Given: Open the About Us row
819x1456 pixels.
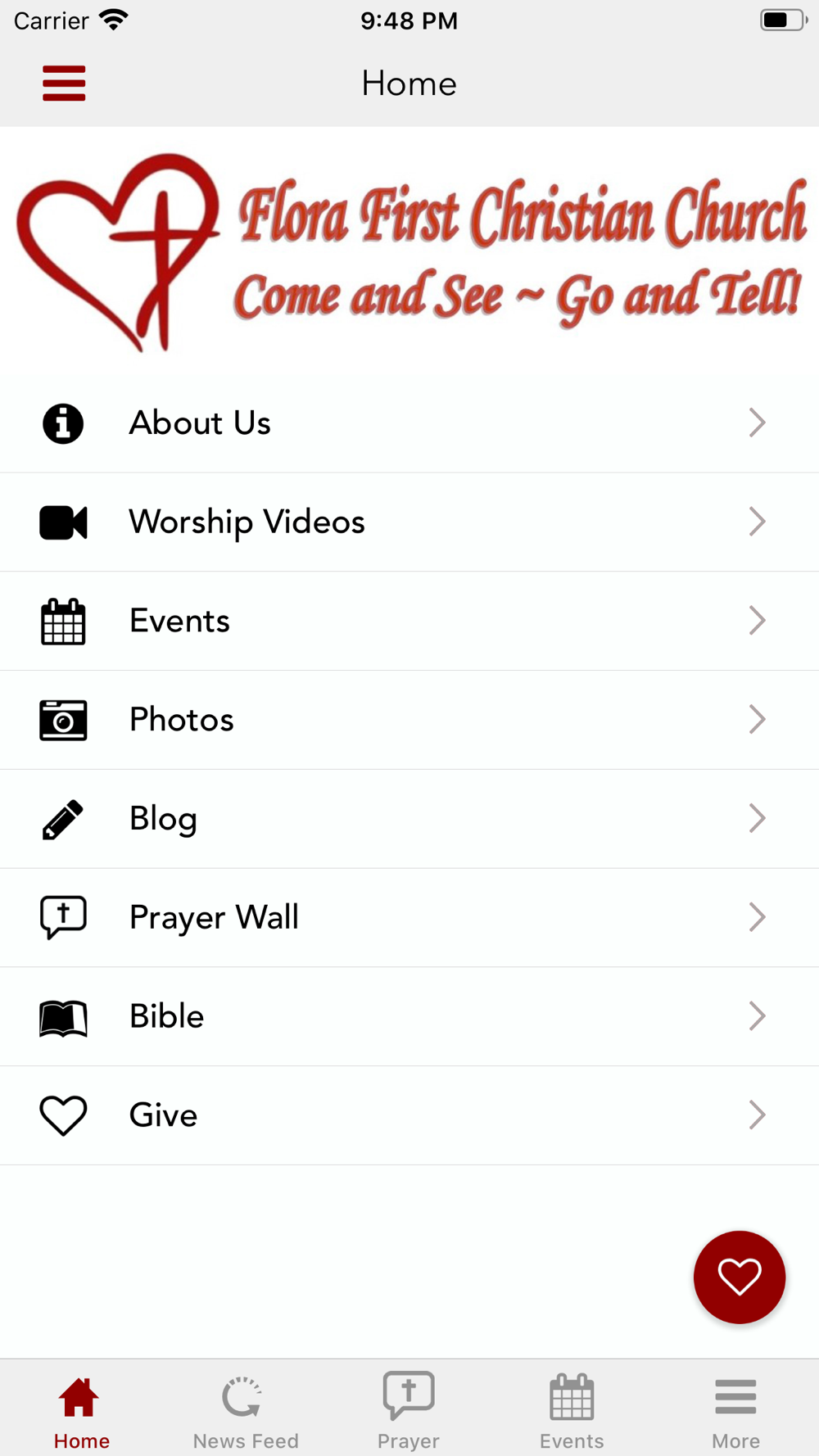Looking at the screenshot, I should pos(409,423).
